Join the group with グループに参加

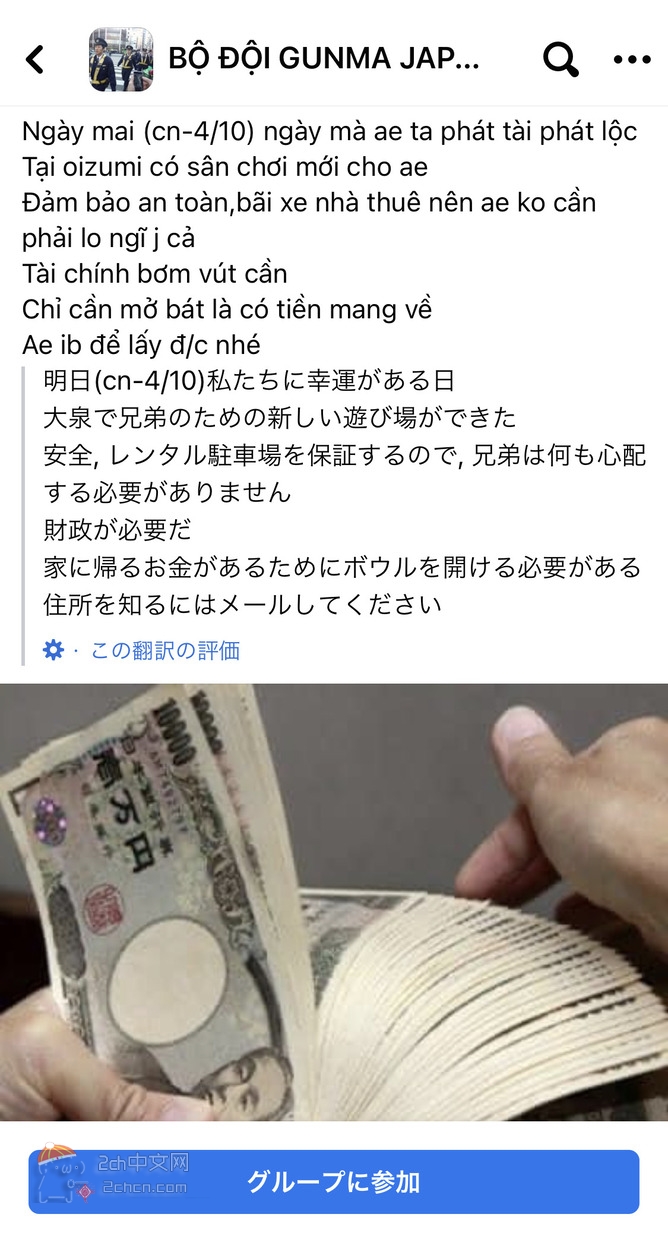pyautogui.click(x=334, y=1182)
